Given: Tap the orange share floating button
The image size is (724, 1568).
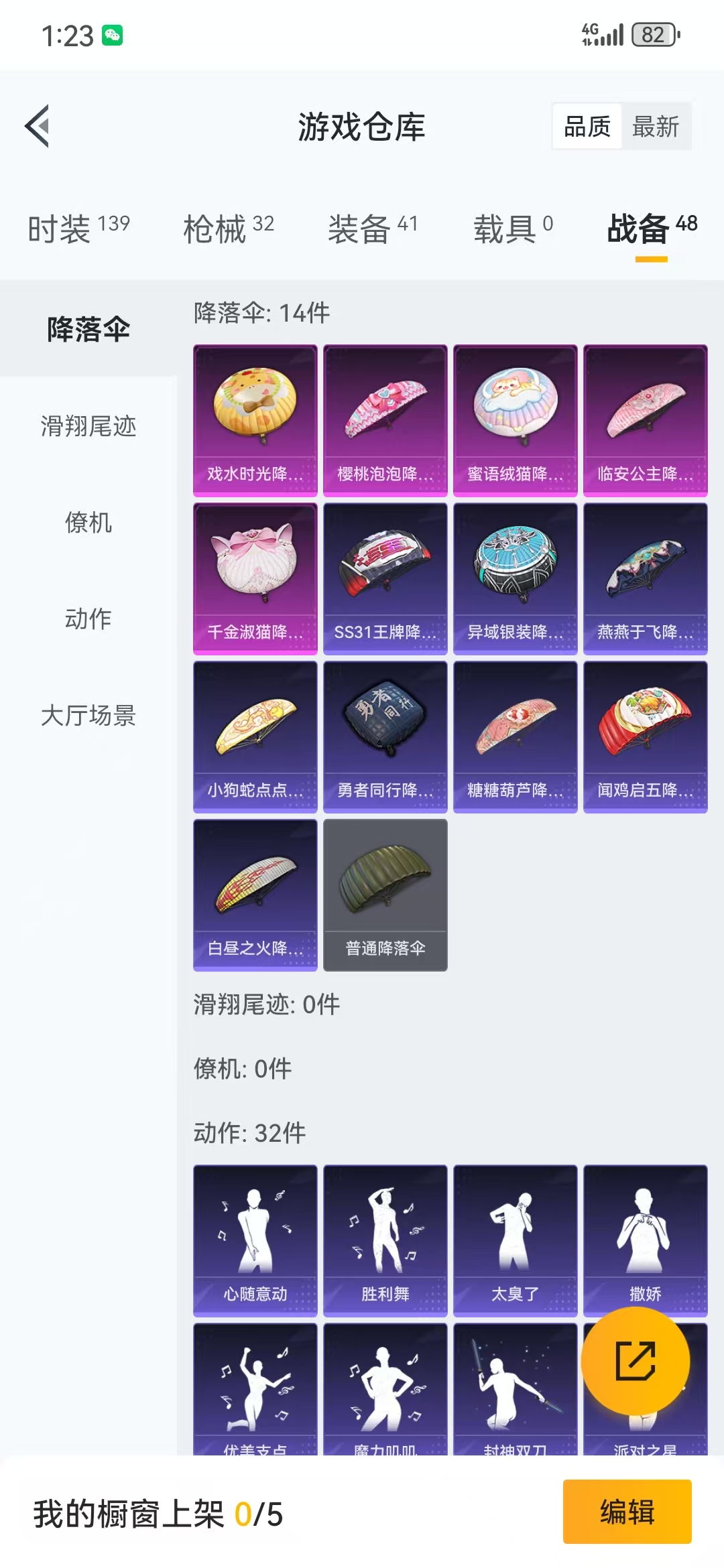Looking at the screenshot, I should (x=636, y=1360).
